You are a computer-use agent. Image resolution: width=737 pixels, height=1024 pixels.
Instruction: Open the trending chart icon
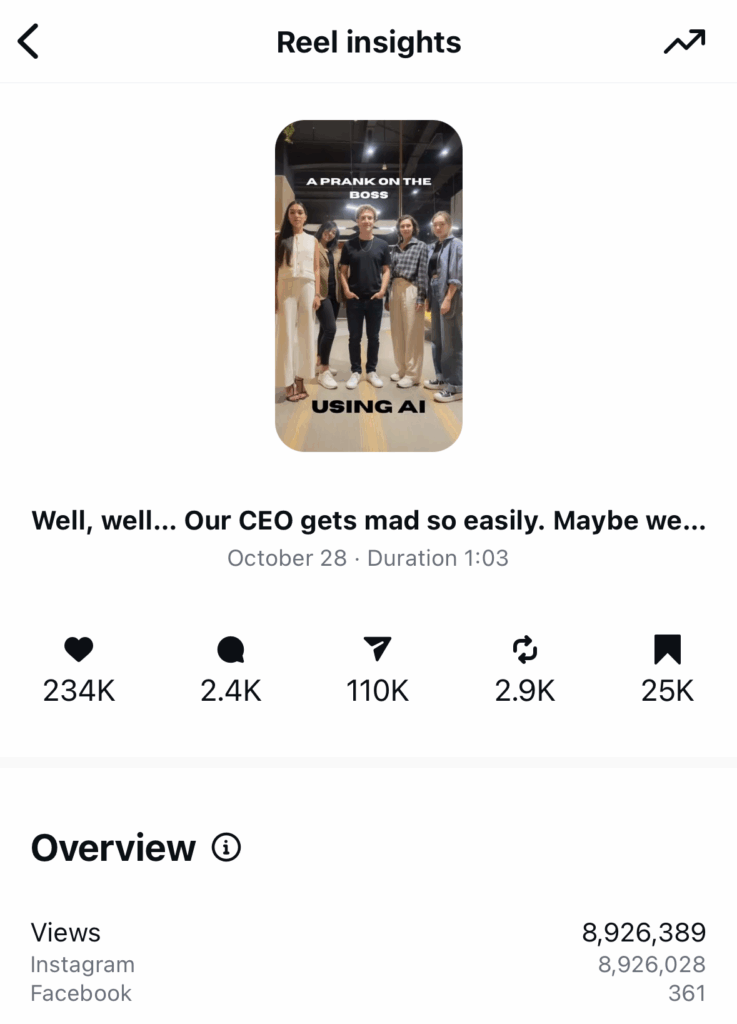(684, 42)
